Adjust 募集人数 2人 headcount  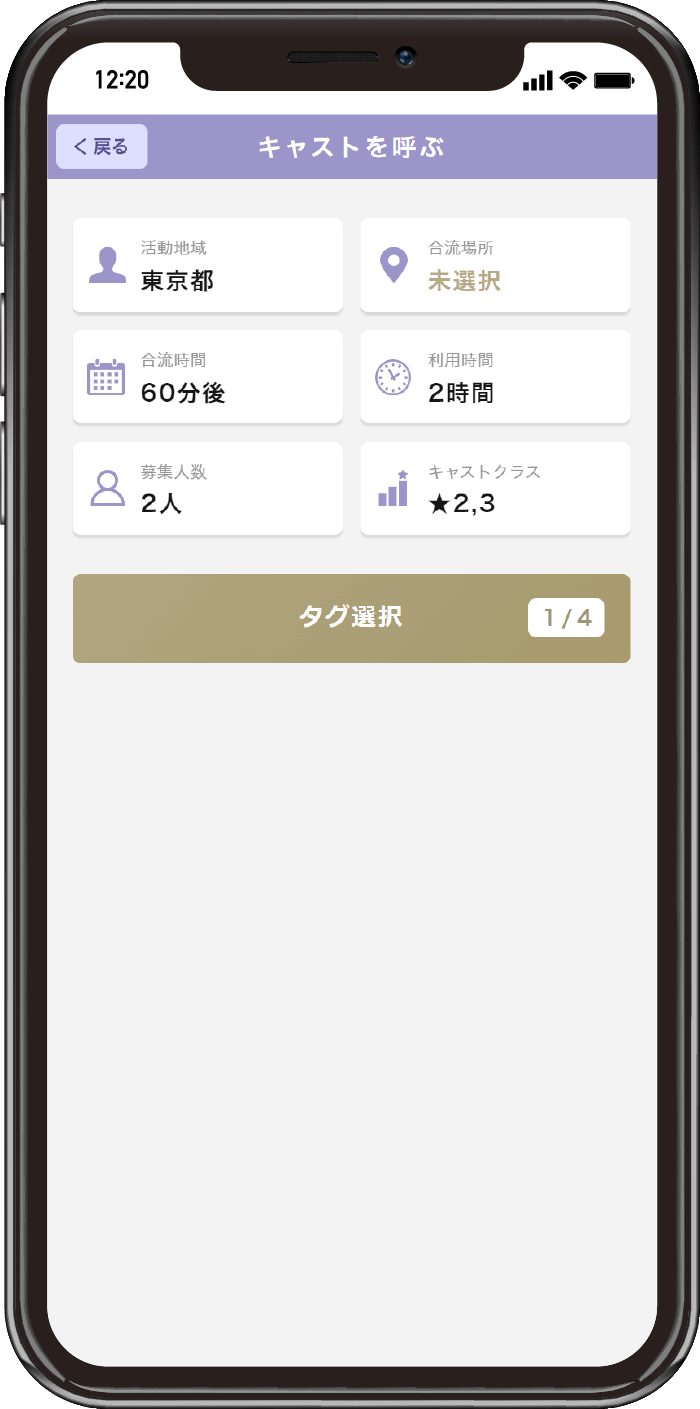point(208,490)
